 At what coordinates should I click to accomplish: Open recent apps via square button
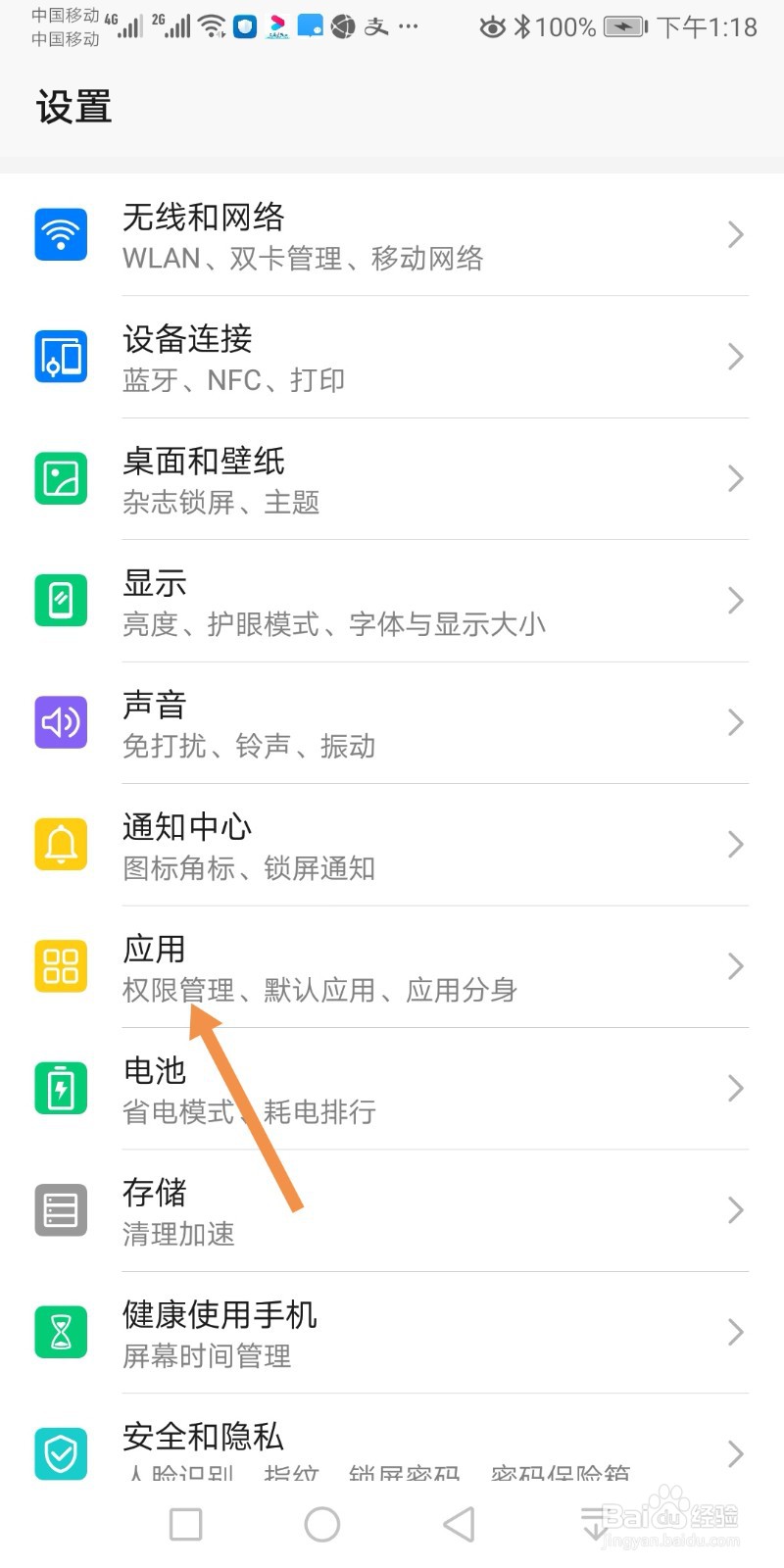[186, 1524]
